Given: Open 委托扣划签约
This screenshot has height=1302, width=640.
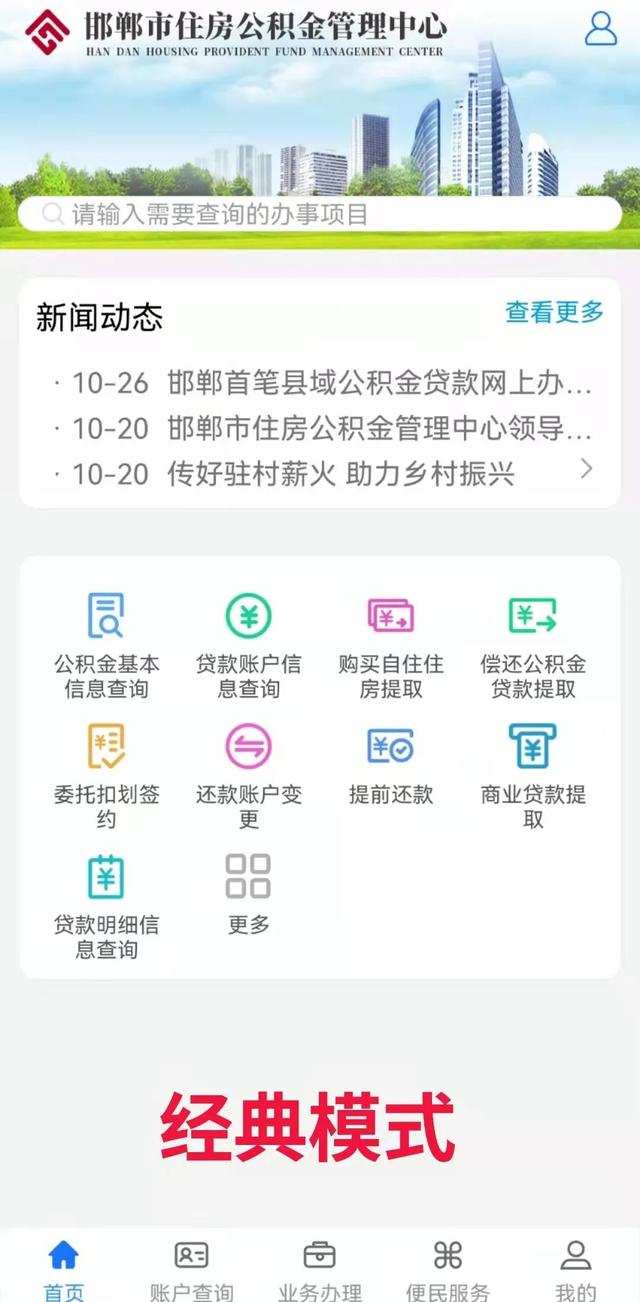Looking at the screenshot, I should pos(106,775).
